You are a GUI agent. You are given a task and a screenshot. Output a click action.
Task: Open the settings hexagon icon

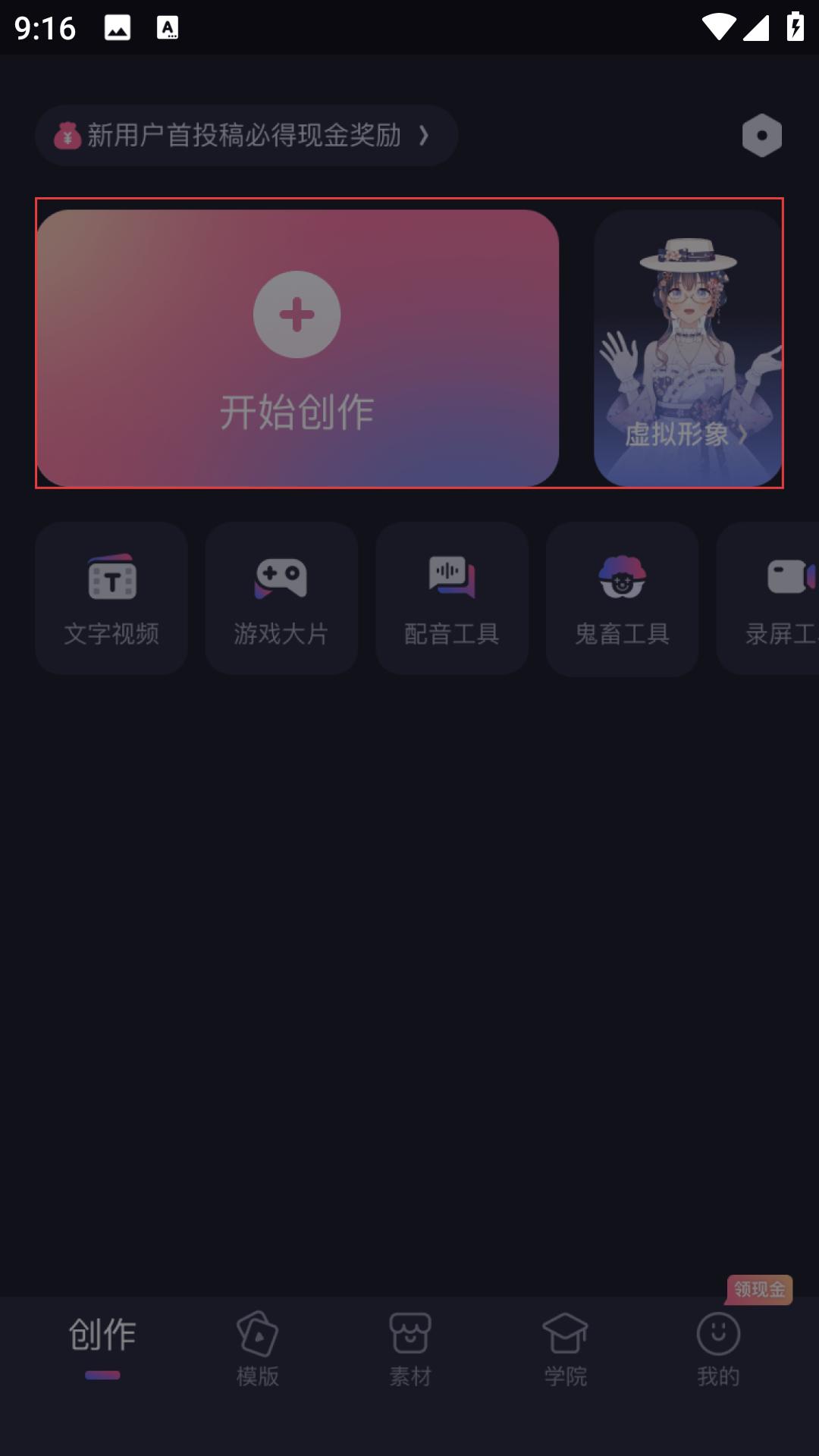761,136
